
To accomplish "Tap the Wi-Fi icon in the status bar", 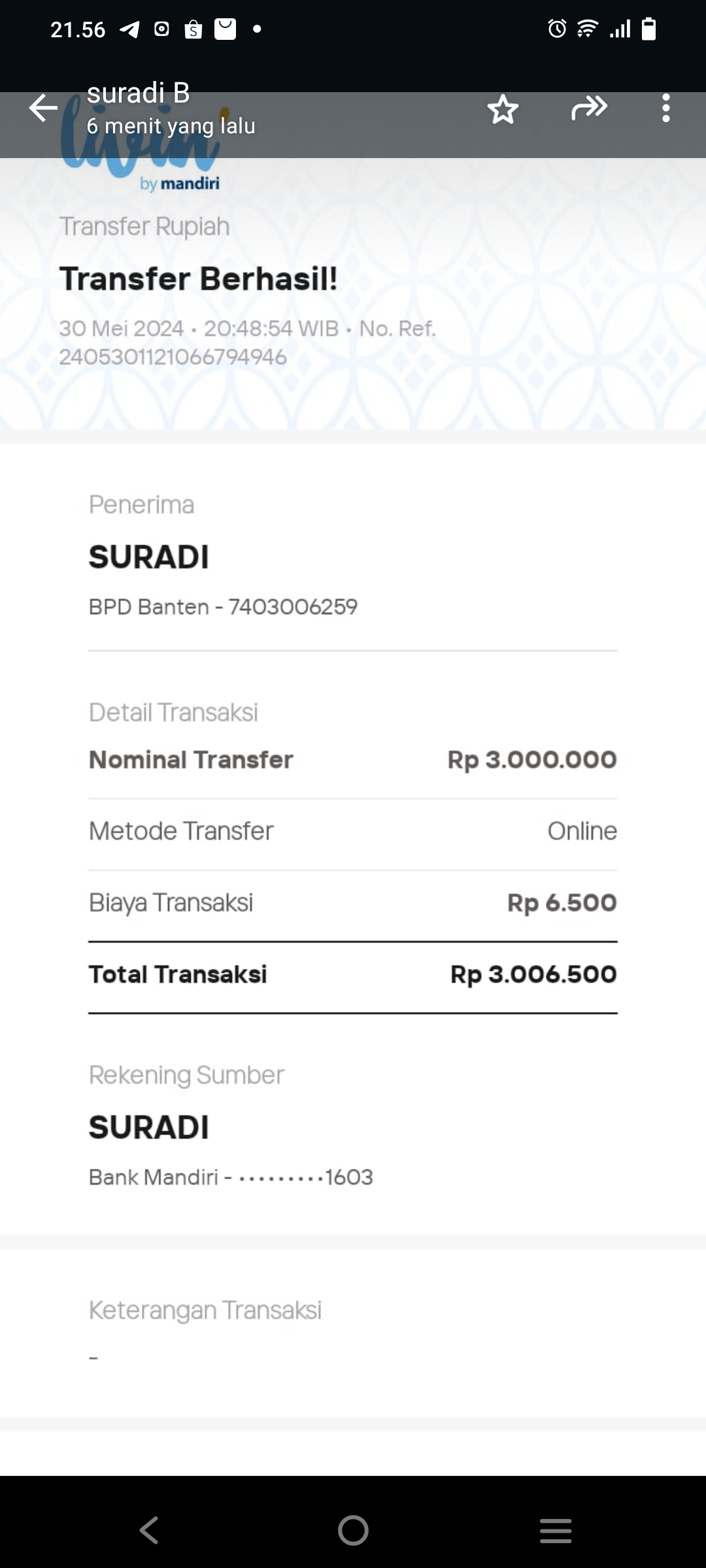I will (586, 28).
